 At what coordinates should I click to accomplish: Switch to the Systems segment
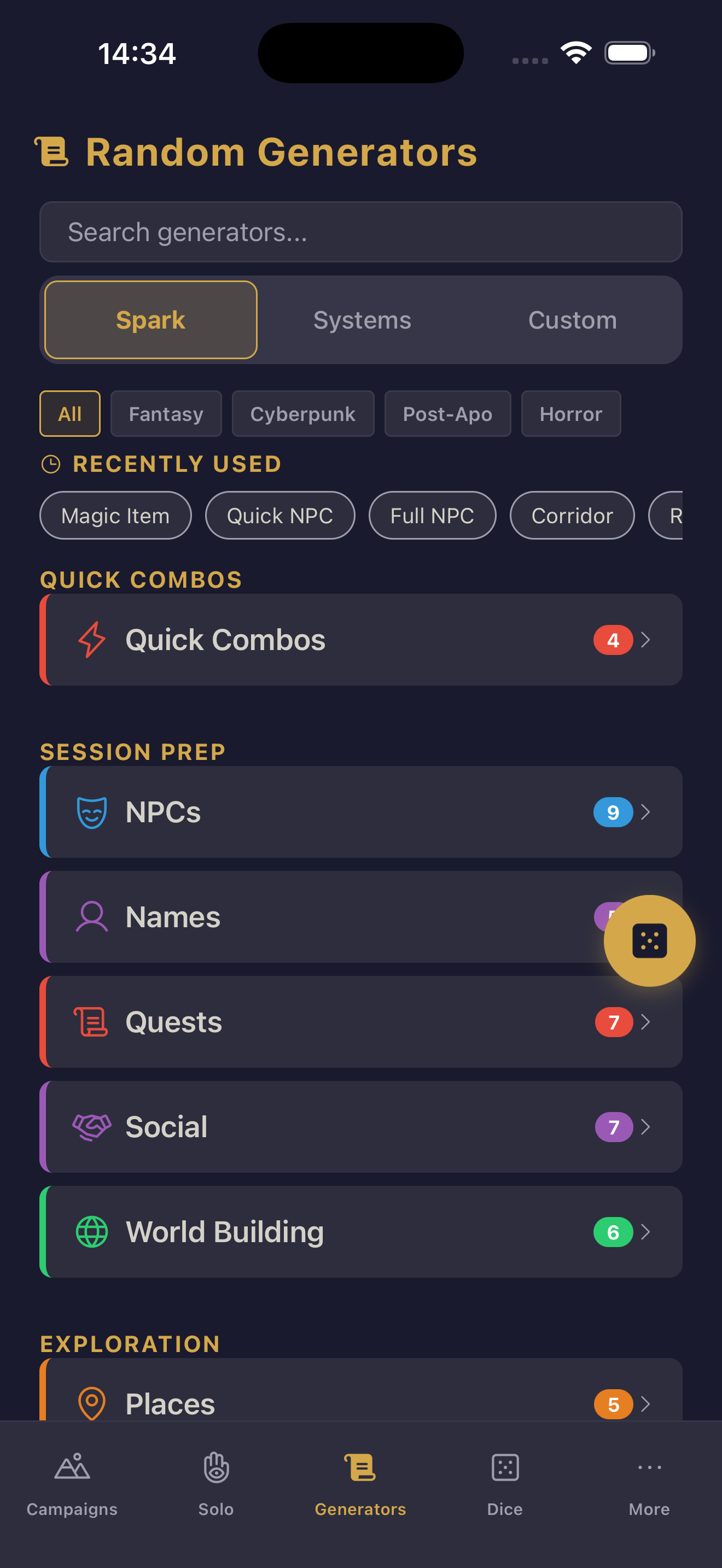pos(362,320)
